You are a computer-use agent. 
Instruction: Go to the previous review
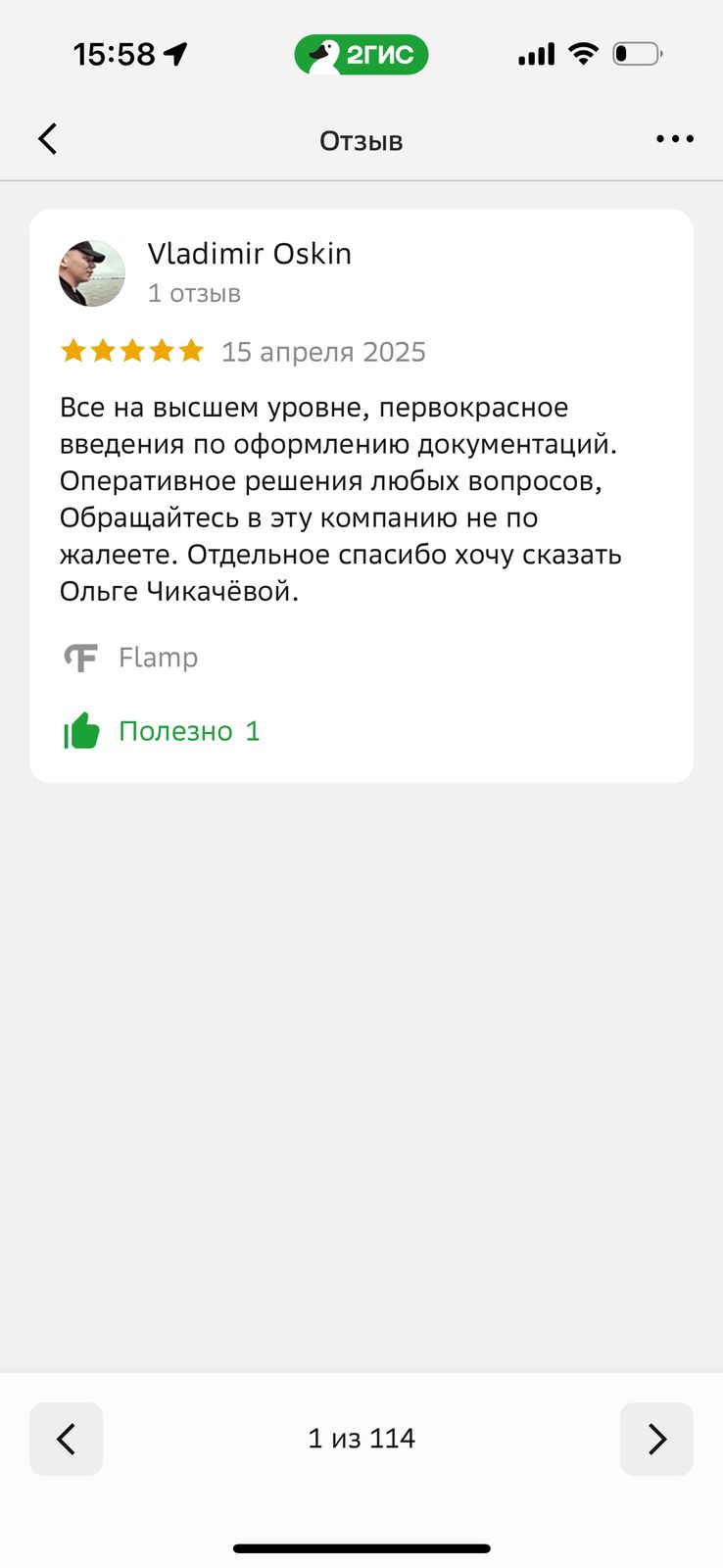[x=66, y=1439]
